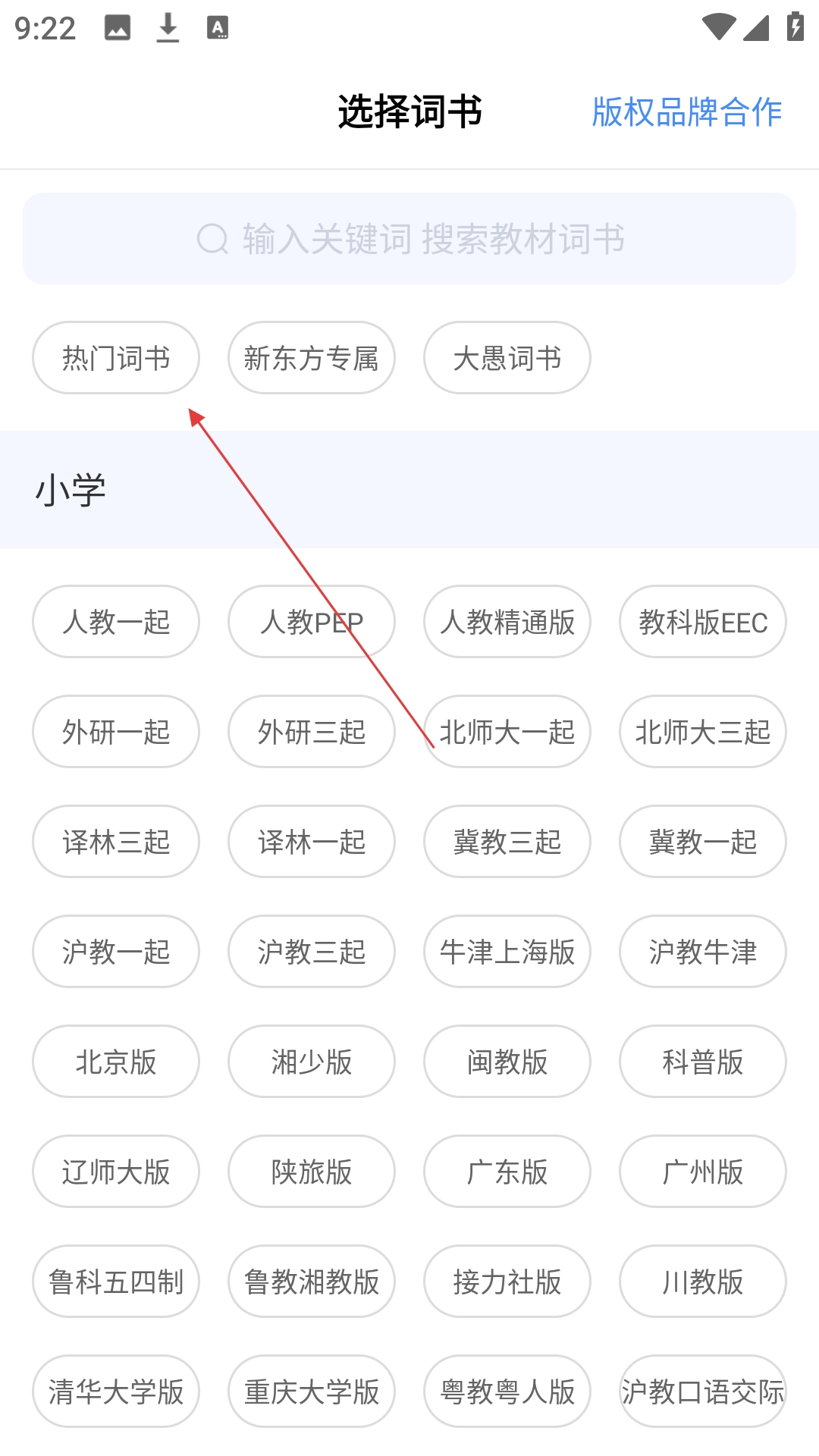Pick the 北京版 edition
819x1456 pixels.
pyautogui.click(x=116, y=1062)
